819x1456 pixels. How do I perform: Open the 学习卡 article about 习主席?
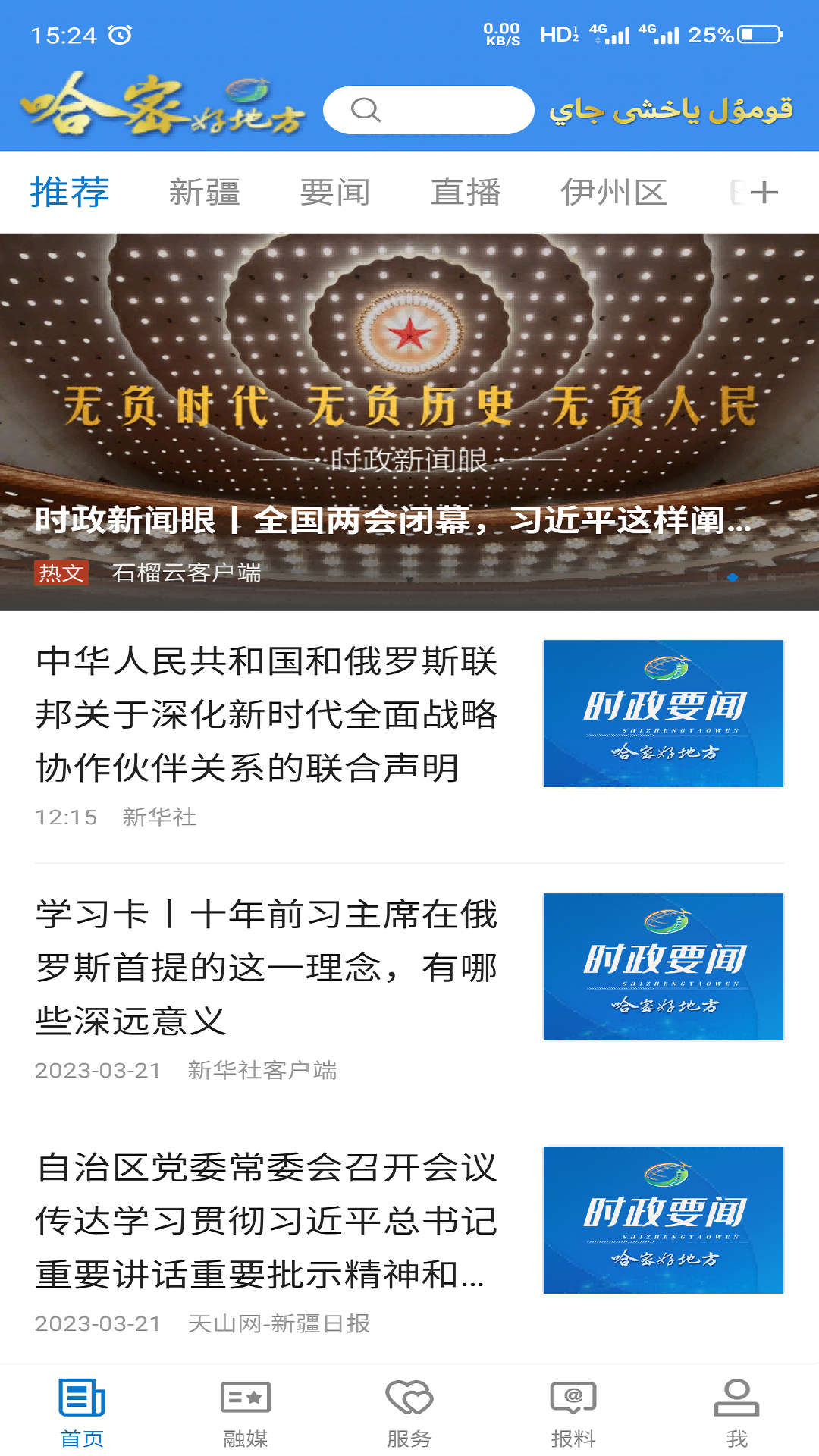(x=267, y=967)
